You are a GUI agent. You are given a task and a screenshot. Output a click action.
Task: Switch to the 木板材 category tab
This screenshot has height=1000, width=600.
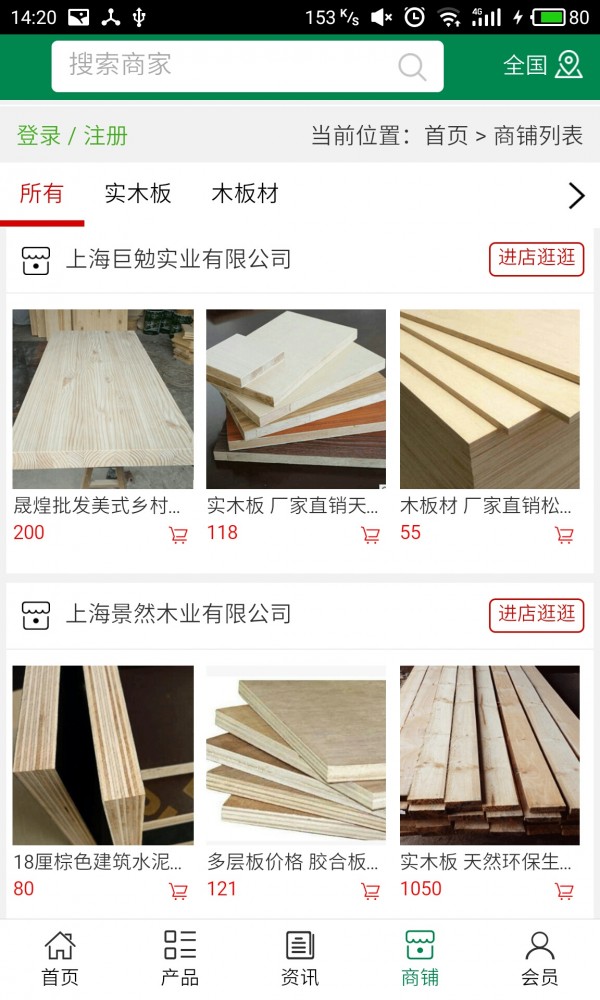click(x=245, y=194)
